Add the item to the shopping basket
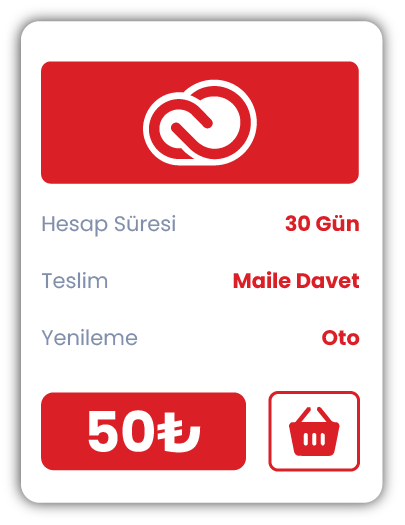The image size is (405, 525). coord(314,431)
